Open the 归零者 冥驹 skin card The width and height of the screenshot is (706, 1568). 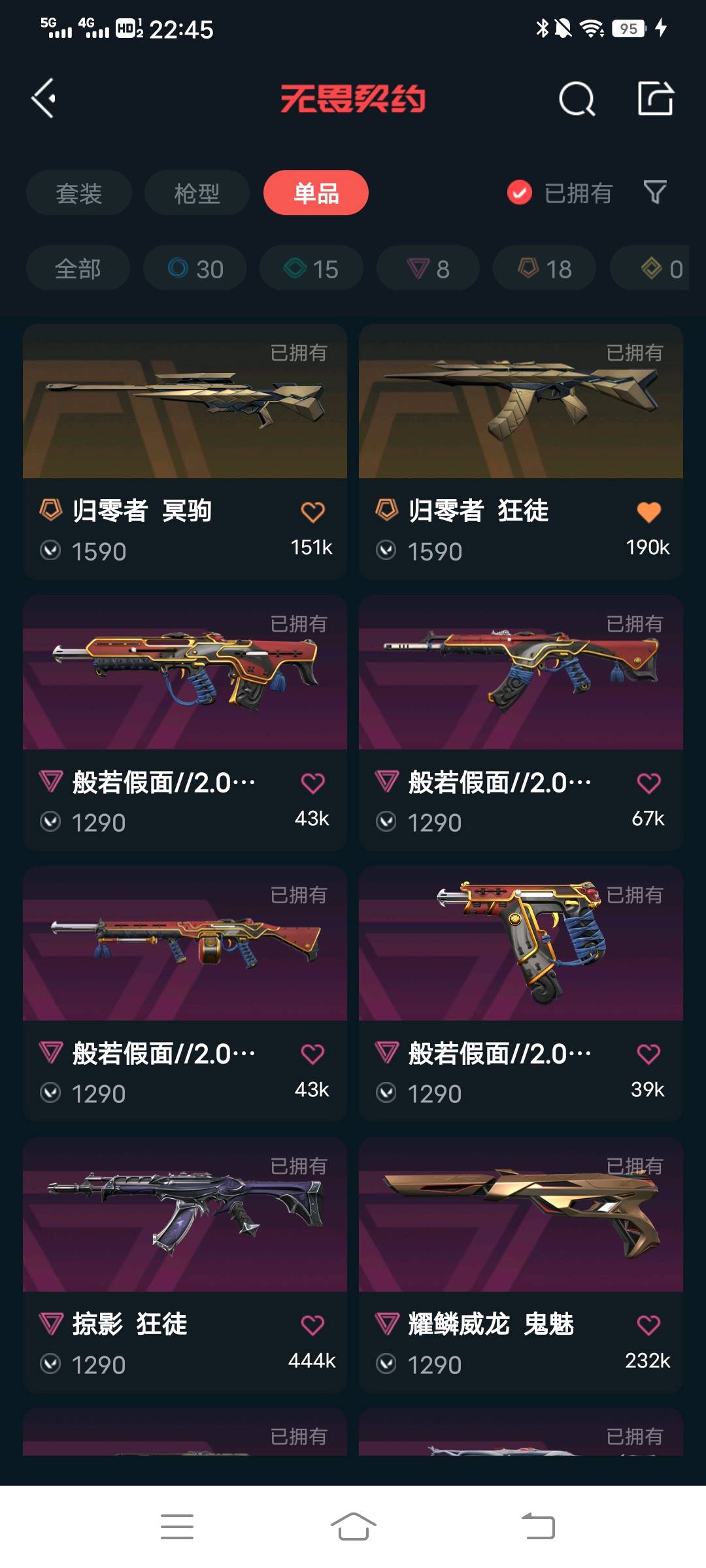(x=185, y=451)
